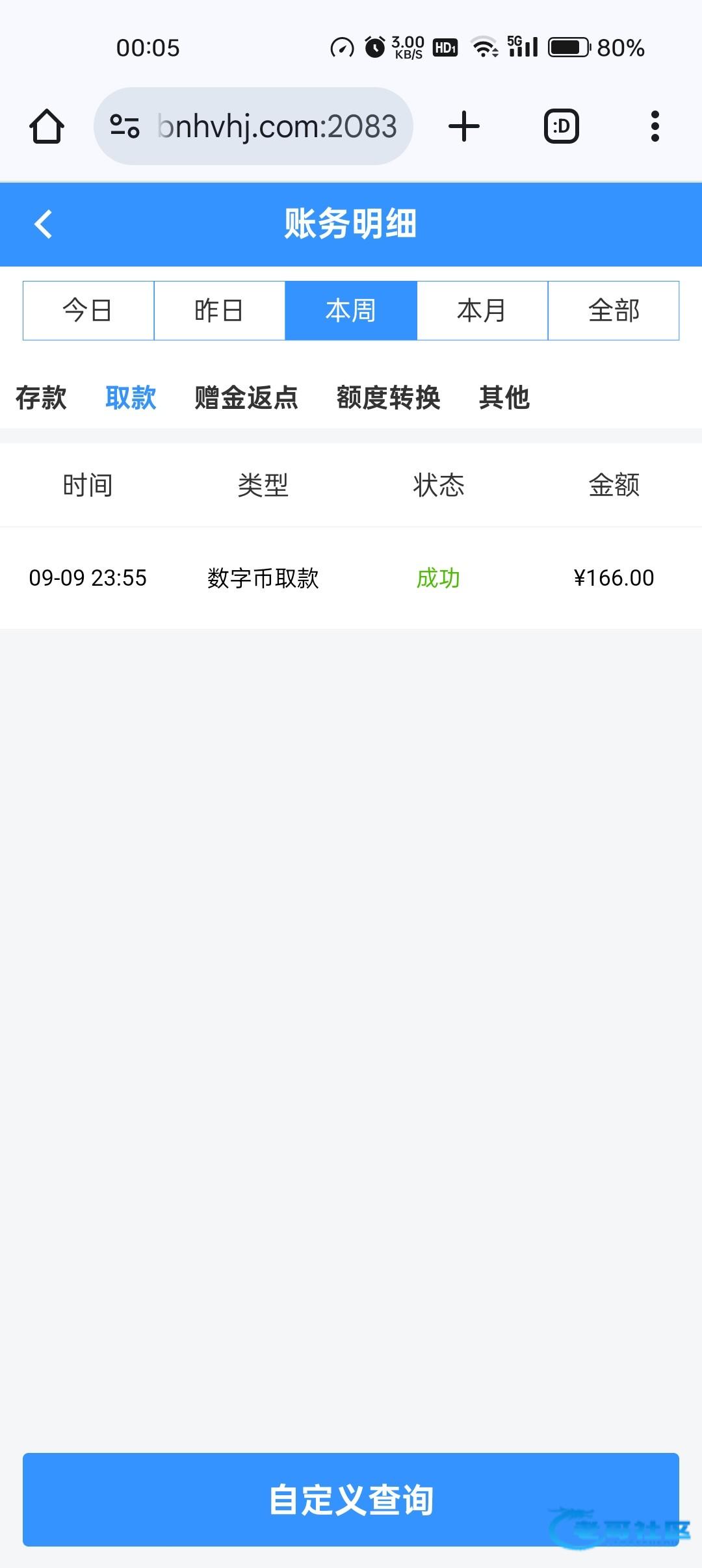Open the browser overflow menu
This screenshot has height=1568, width=702.
tap(655, 126)
